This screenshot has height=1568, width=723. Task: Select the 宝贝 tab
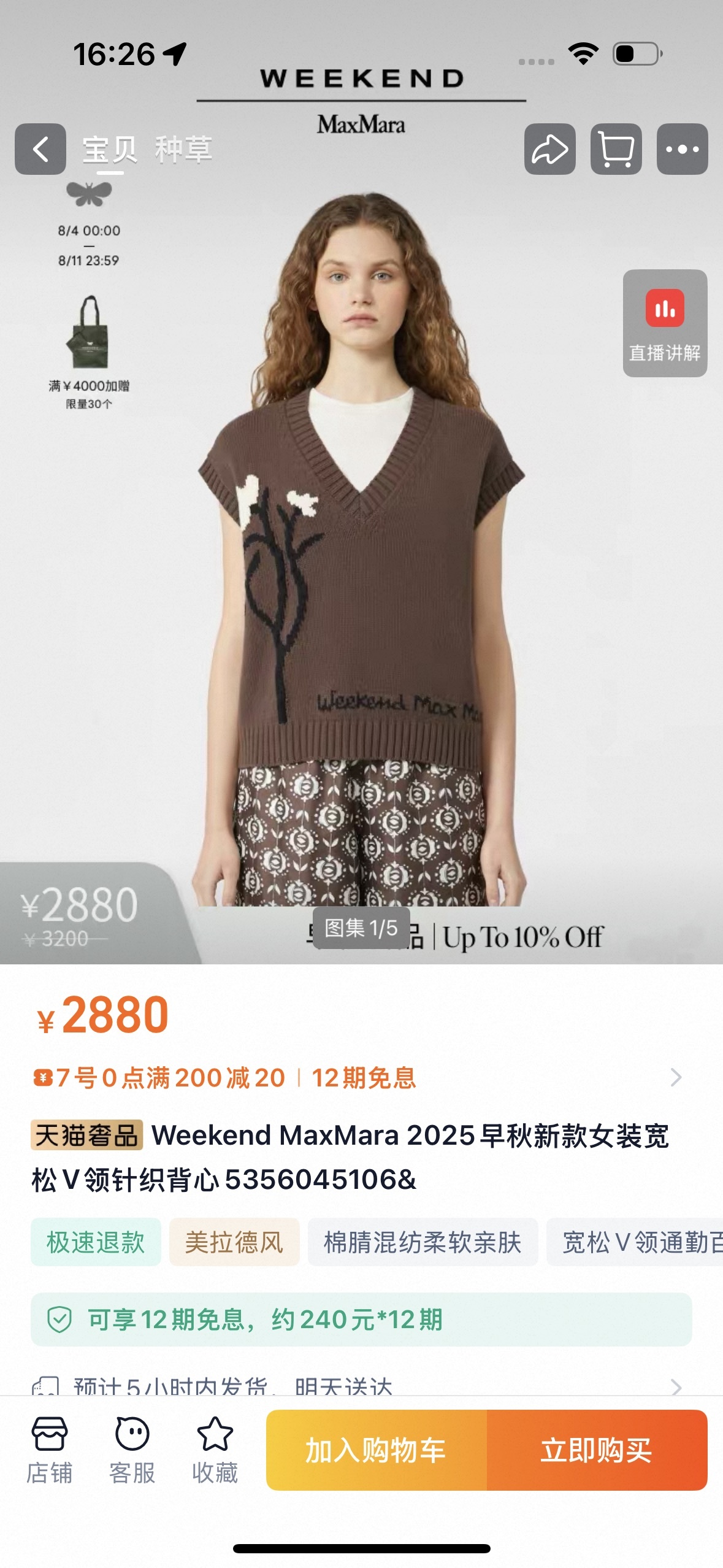110,149
